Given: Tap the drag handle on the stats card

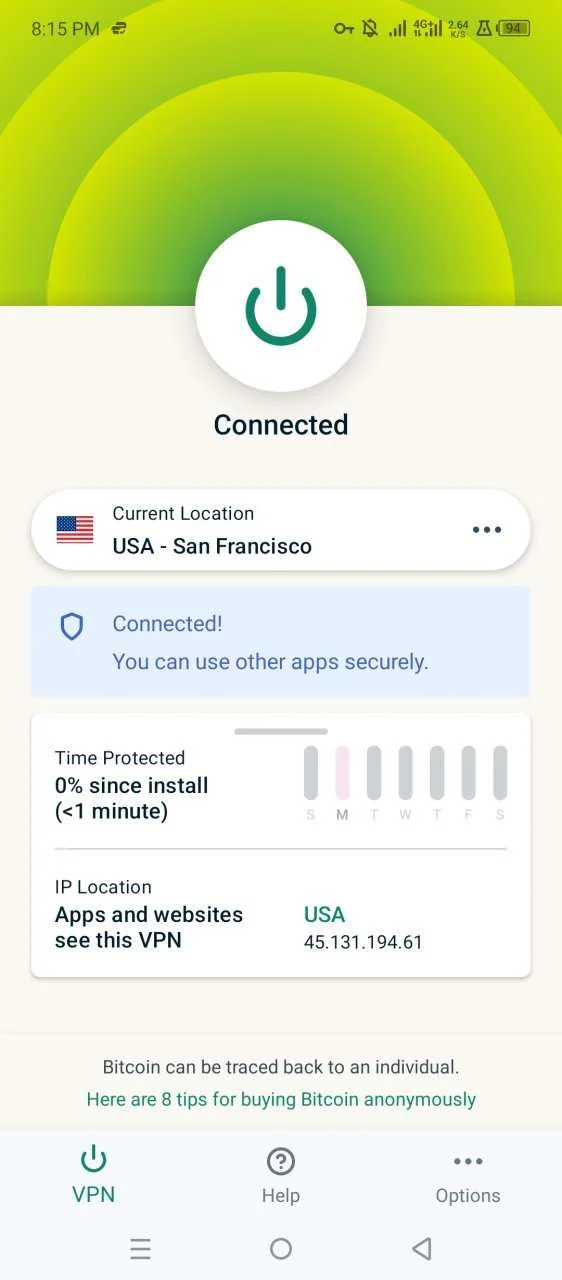Looking at the screenshot, I should point(281,731).
